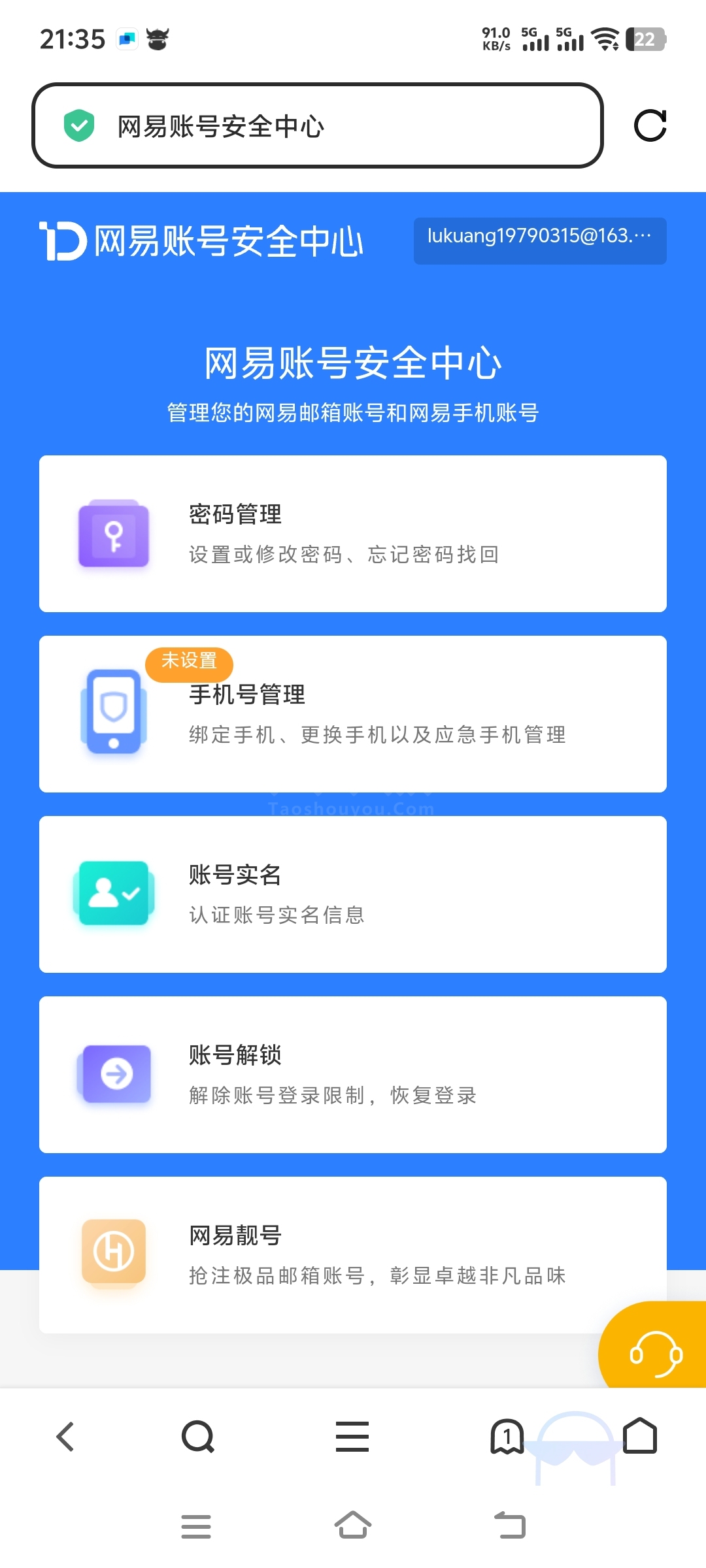This screenshot has height=1568, width=706.
Task: Go to the browser home page
Action: pos(639,1437)
